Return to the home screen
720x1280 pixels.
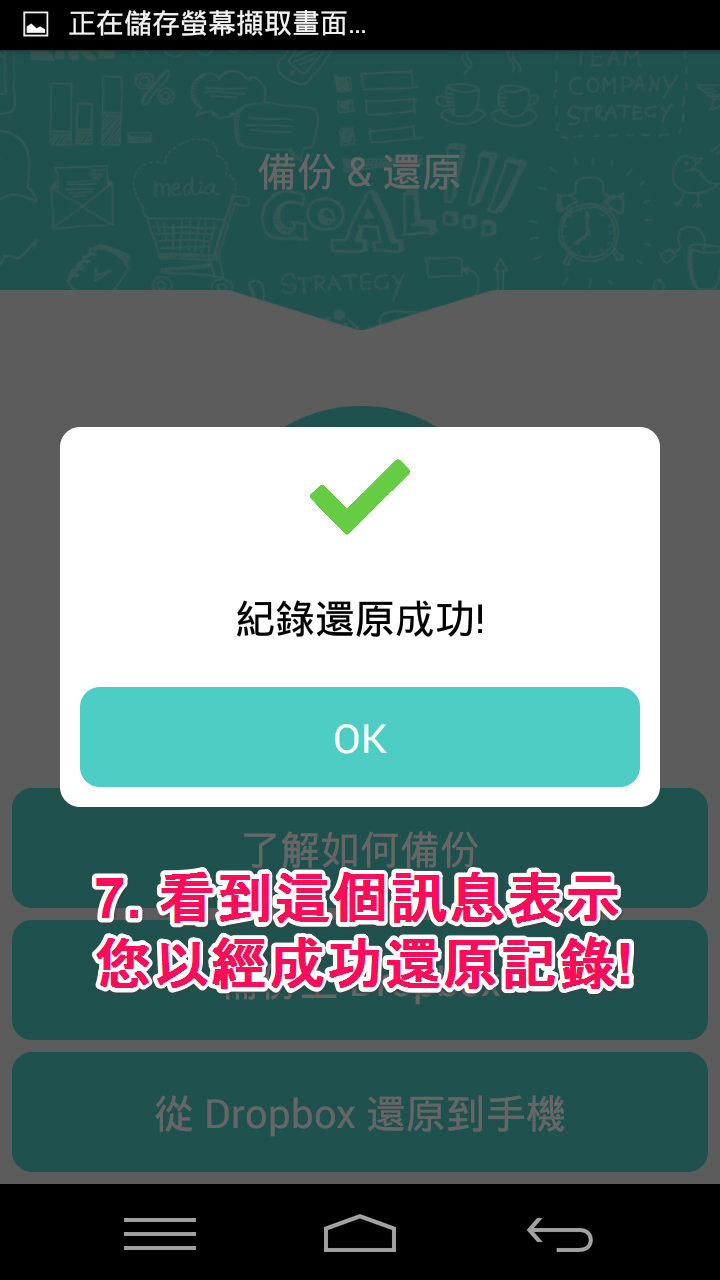(360, 1233)
